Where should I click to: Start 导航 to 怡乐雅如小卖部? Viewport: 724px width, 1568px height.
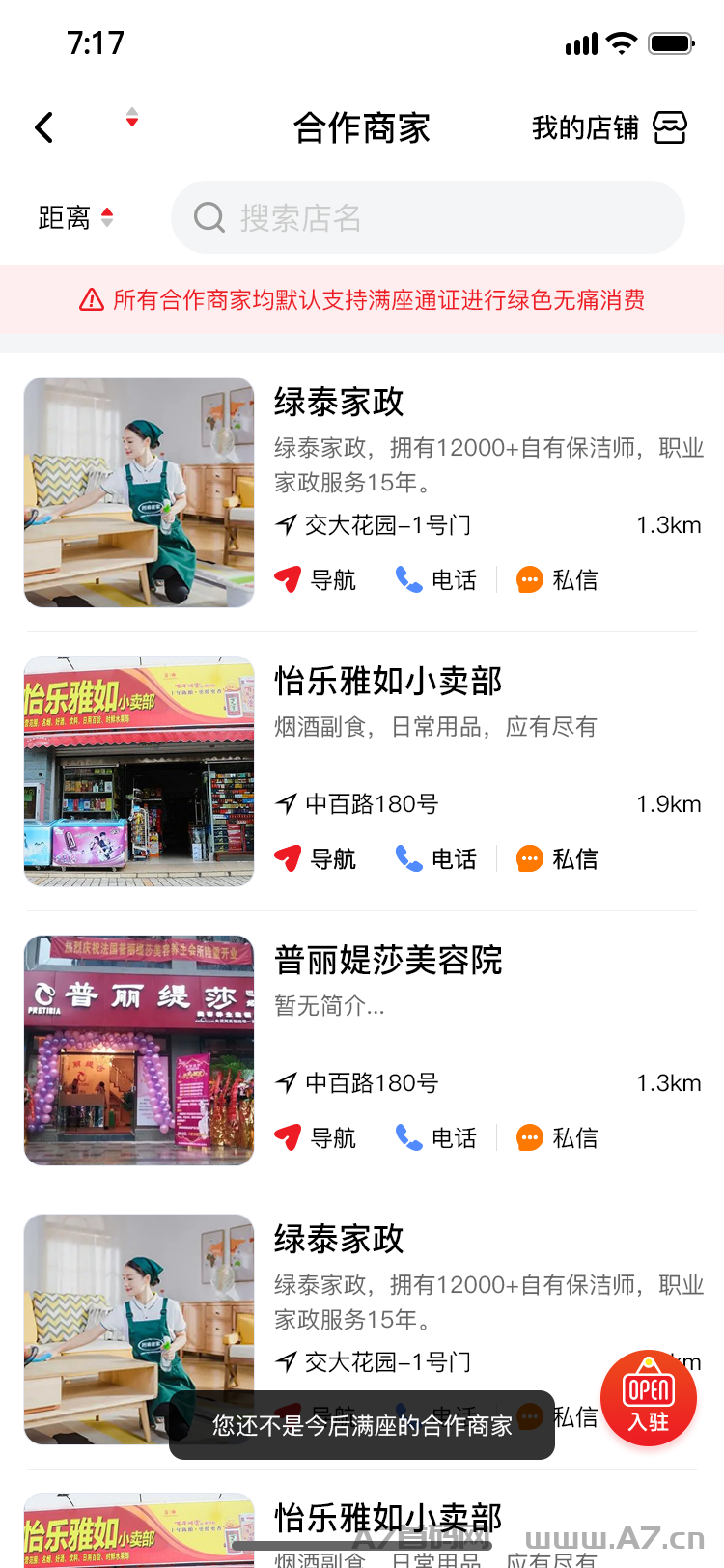coord(316,859)
